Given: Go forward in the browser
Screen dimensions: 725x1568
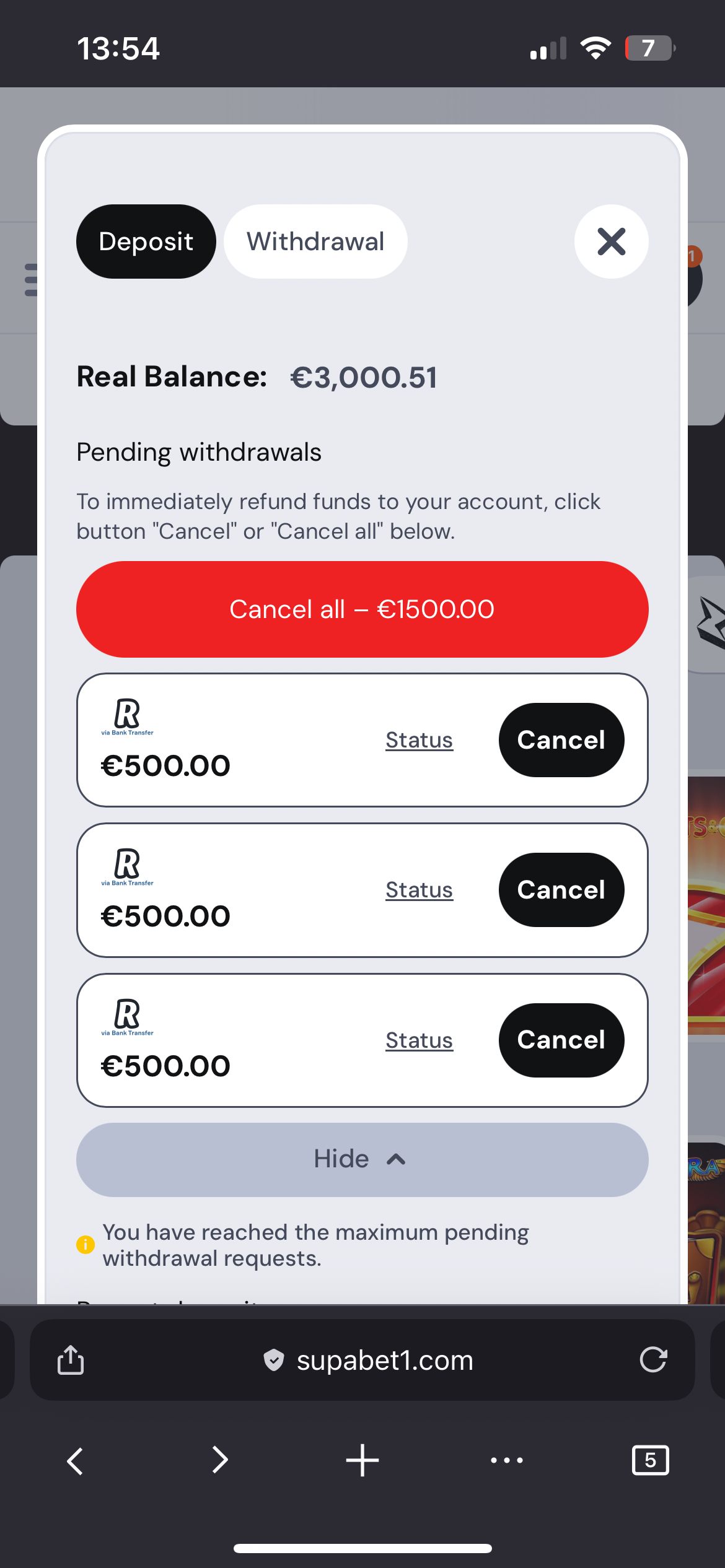Looking at the screenshot, I should tap(219, 1460).
